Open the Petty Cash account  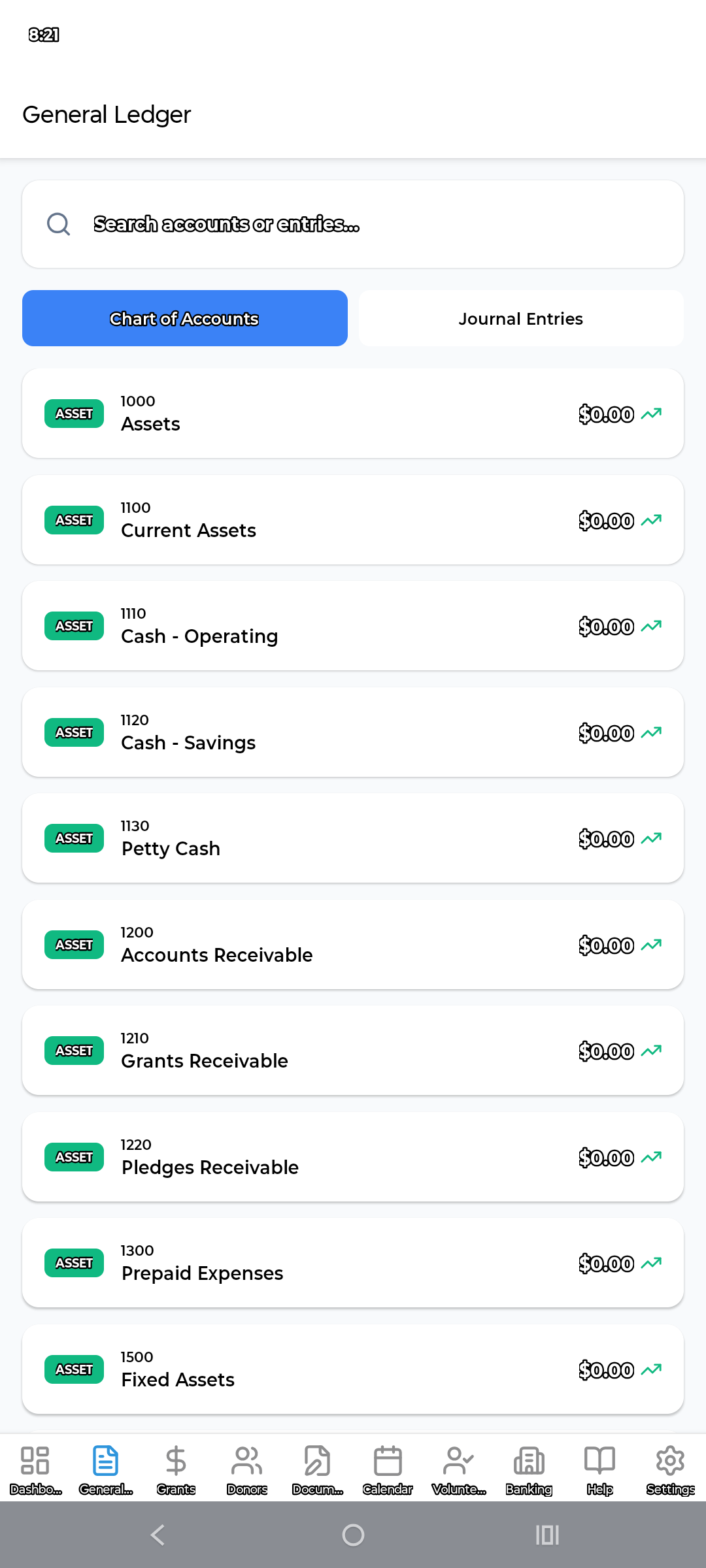(353, 838)
